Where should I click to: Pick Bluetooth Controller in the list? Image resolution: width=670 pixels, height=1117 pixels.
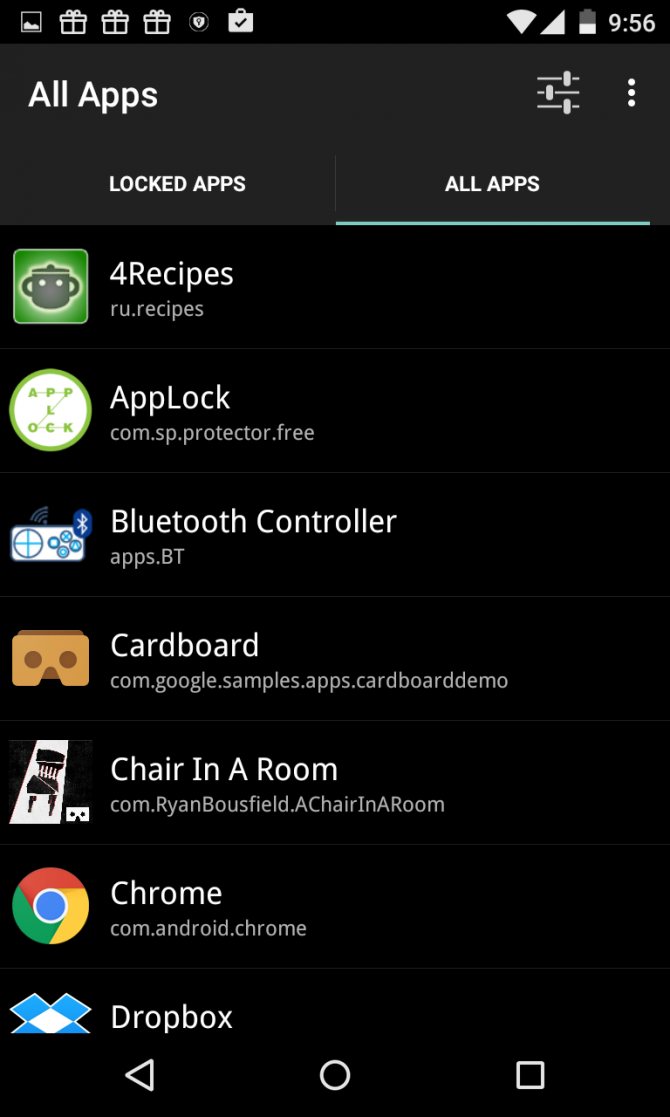point(335,534)
